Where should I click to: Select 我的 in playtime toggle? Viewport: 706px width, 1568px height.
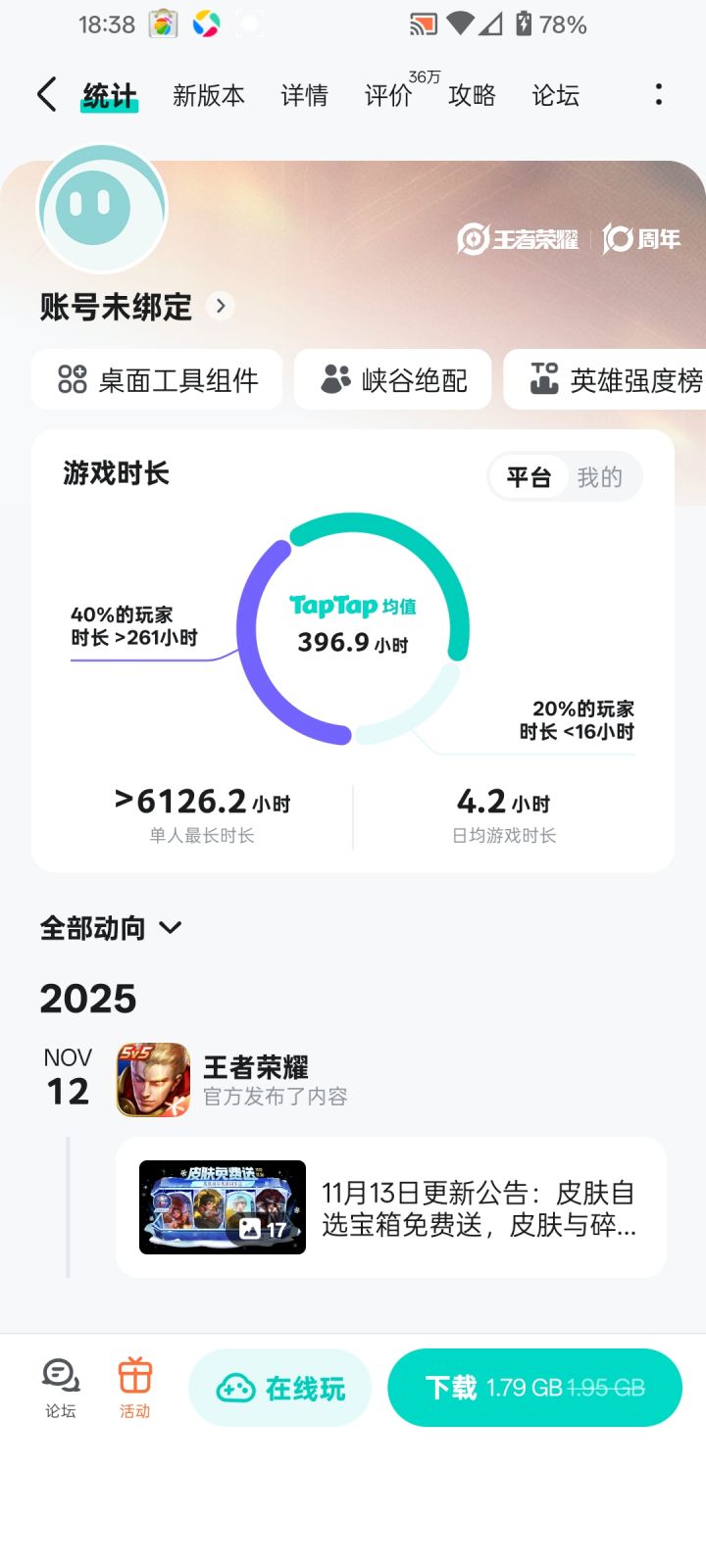600,477
